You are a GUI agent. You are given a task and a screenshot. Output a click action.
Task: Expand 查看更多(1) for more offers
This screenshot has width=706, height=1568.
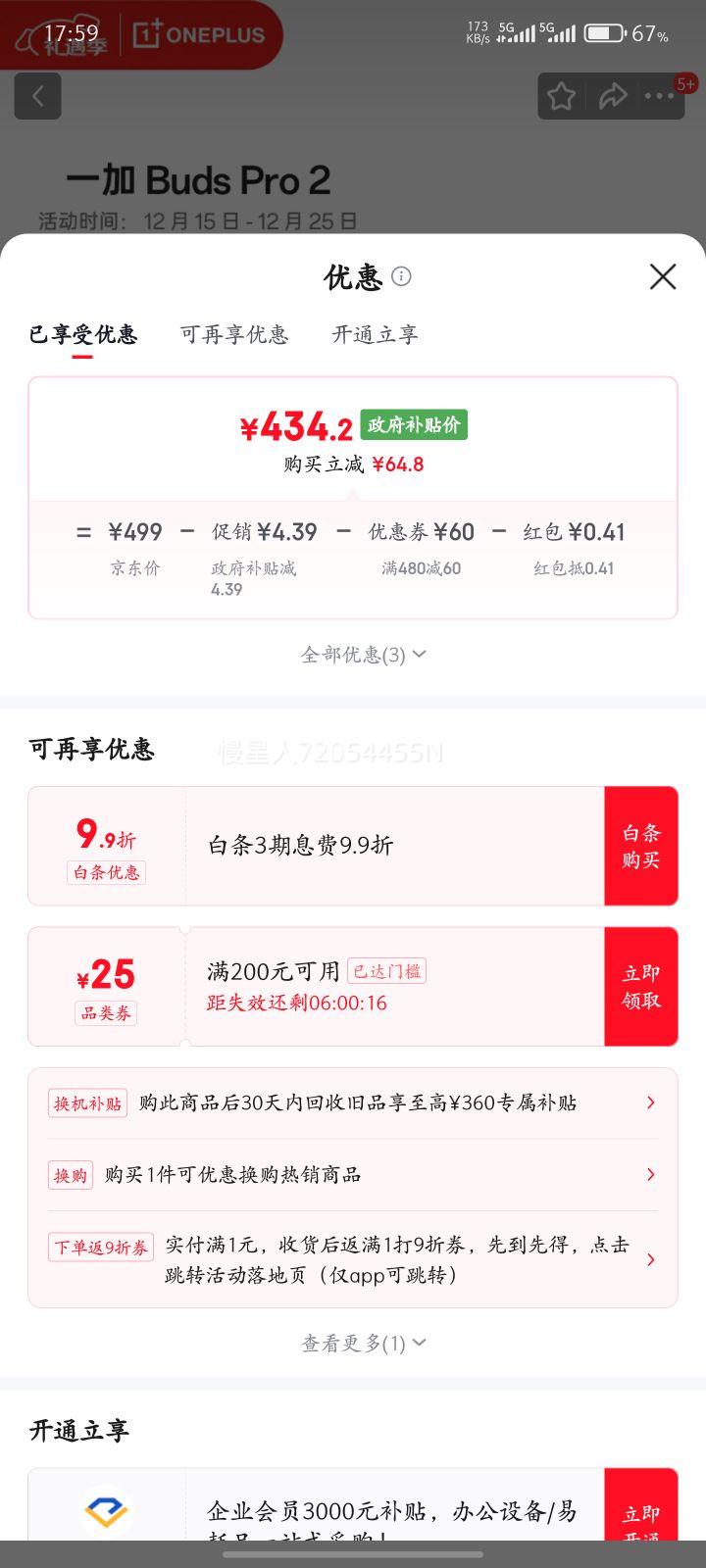(361, 1343)
